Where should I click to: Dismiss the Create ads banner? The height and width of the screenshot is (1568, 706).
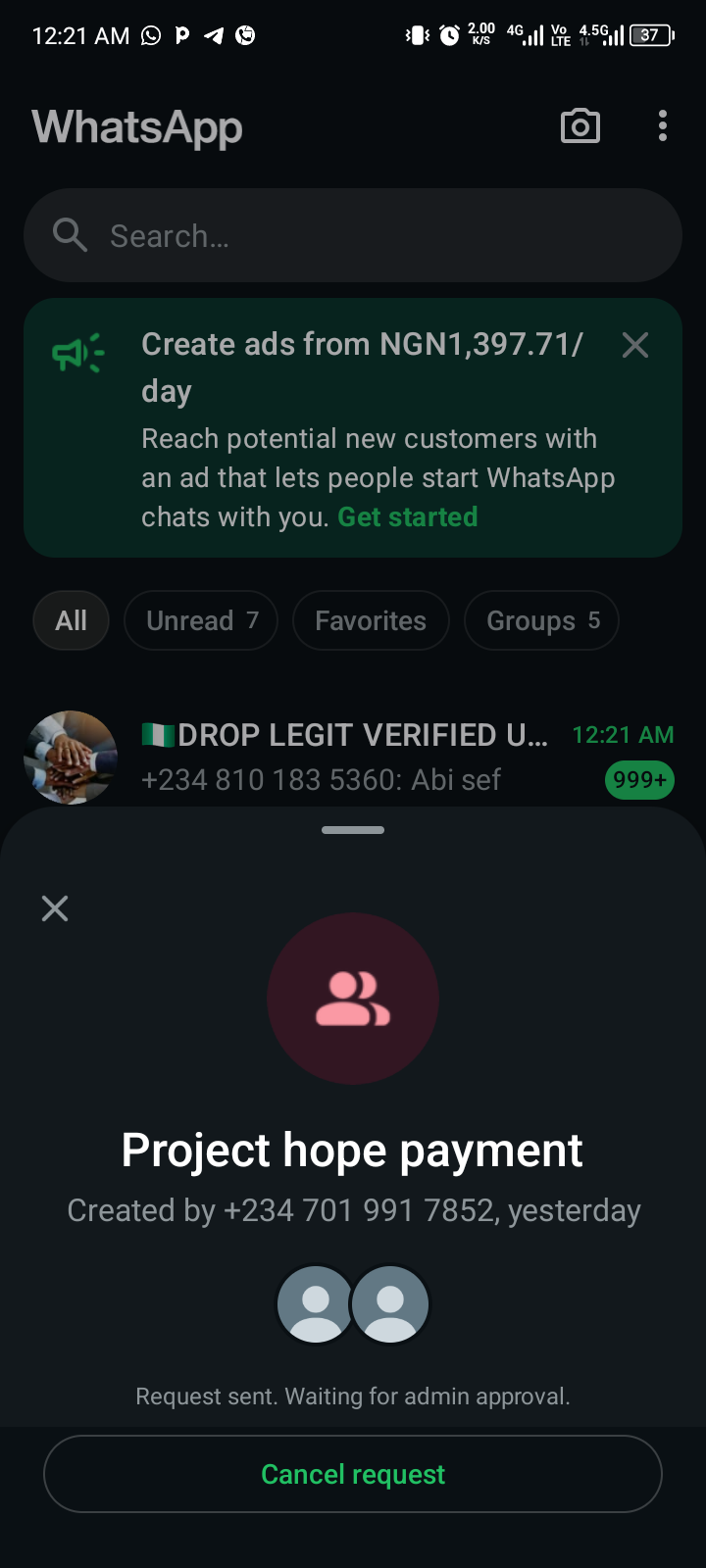(635, 345)
